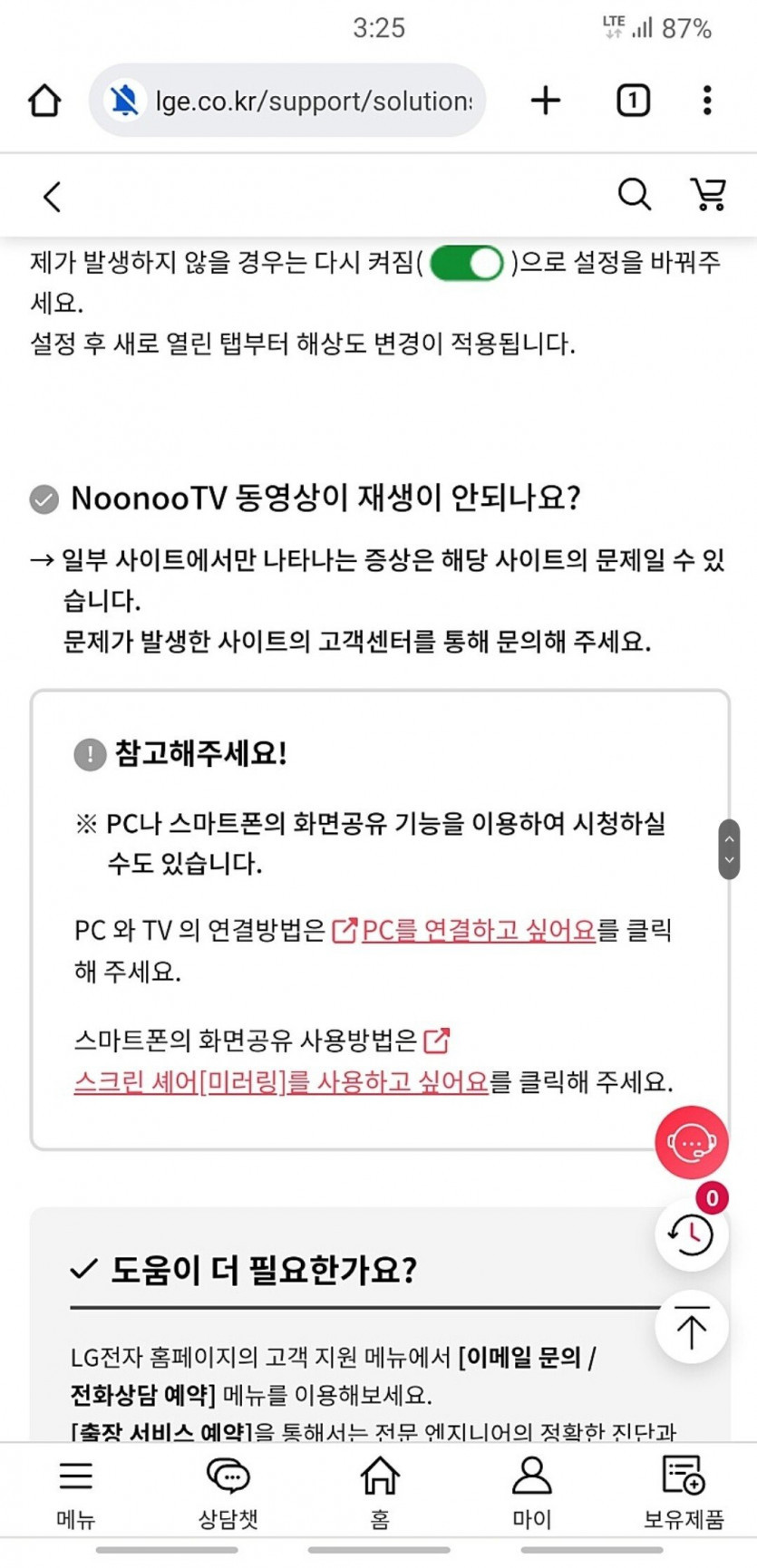Open '스크린 셰어[미러링]를 사용하고 싶어요' link
This screenshot has width=757, height=1568.
281,1081
